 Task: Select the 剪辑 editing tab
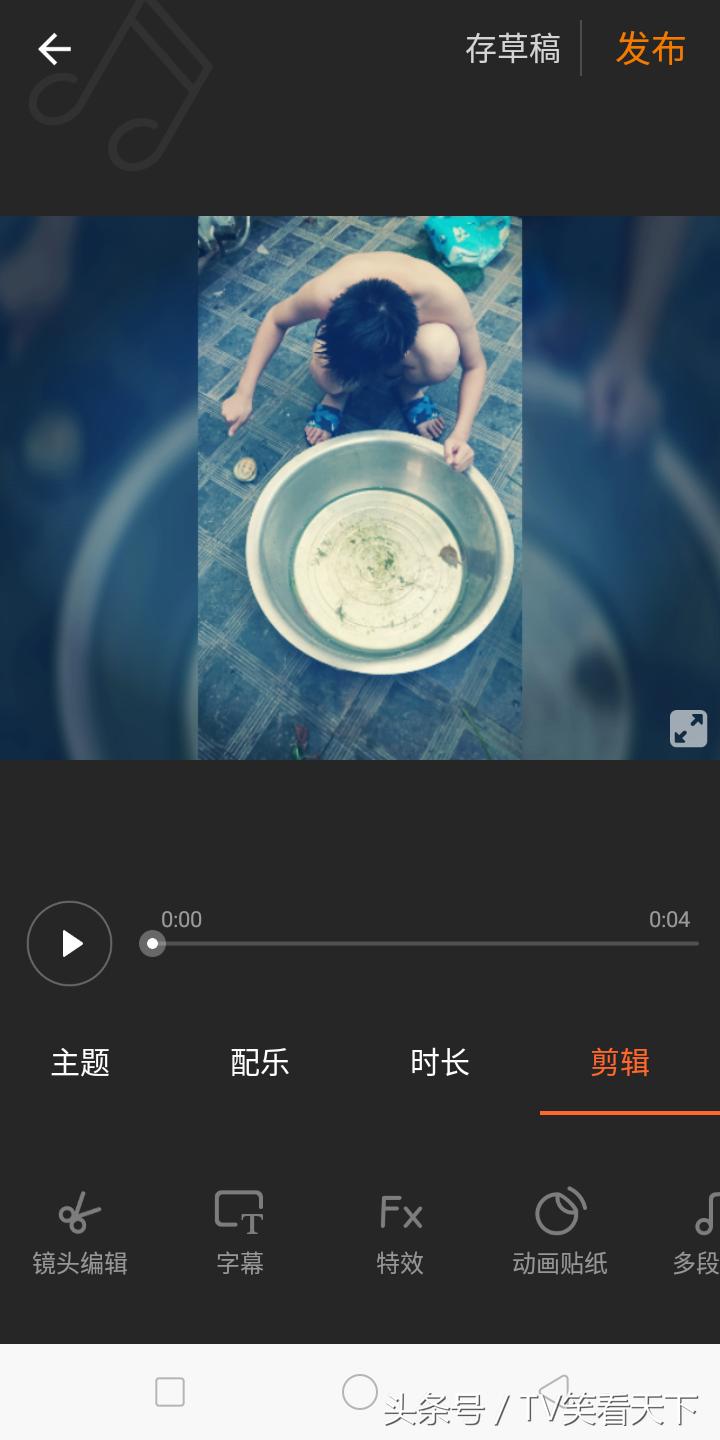pyautogui.click(x=619, y=1064)
